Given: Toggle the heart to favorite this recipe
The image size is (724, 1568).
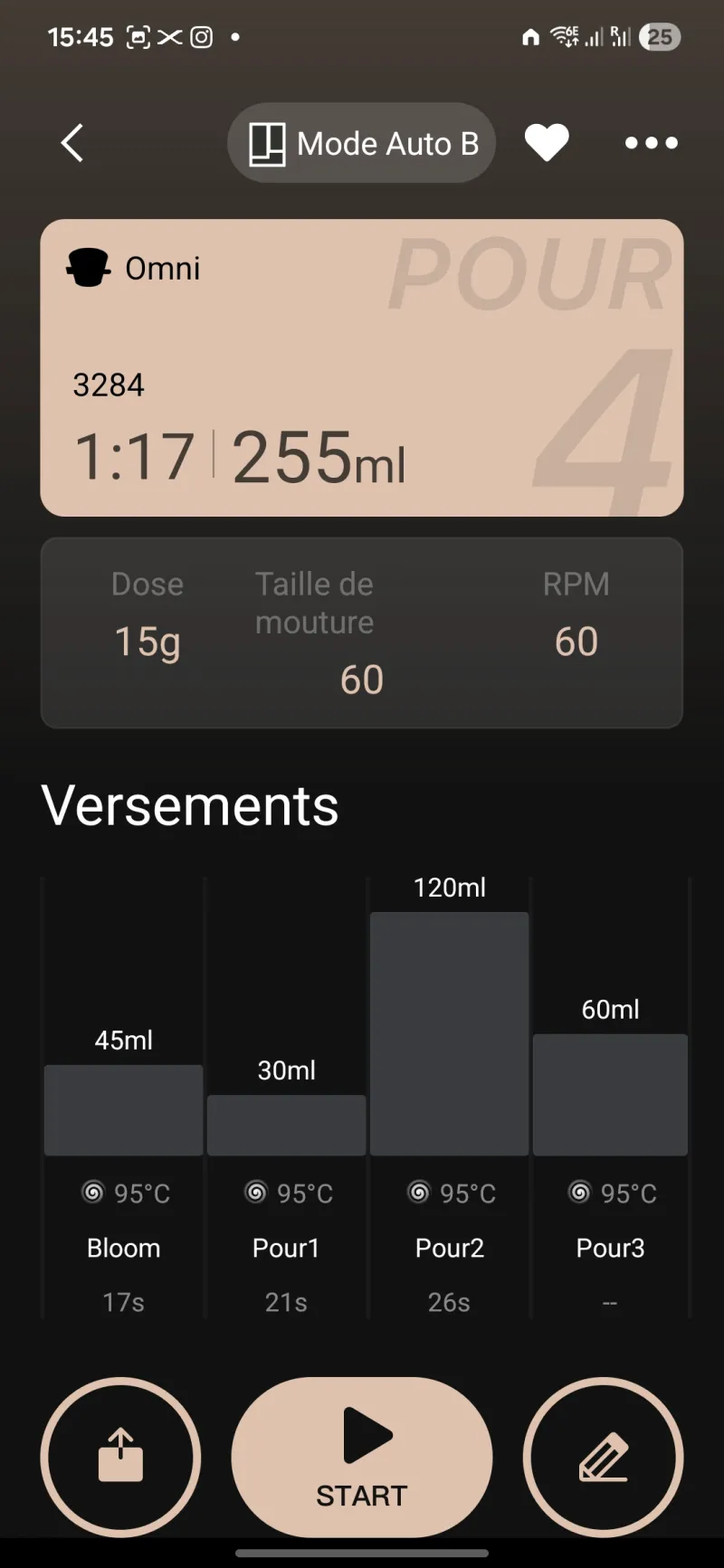Looking at the screenshot, I should (547, 143).
